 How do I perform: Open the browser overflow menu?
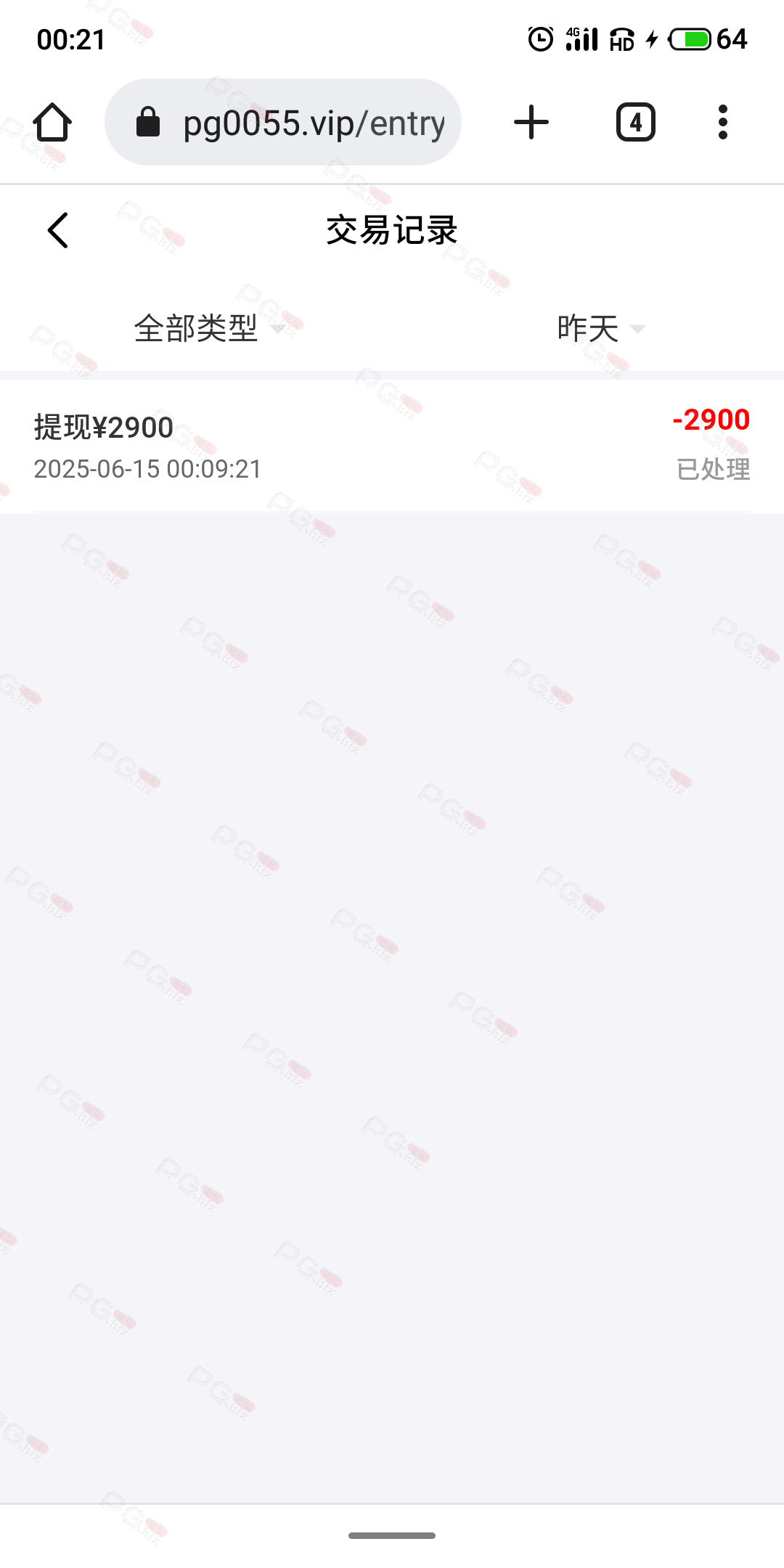[x=722, y=123]
